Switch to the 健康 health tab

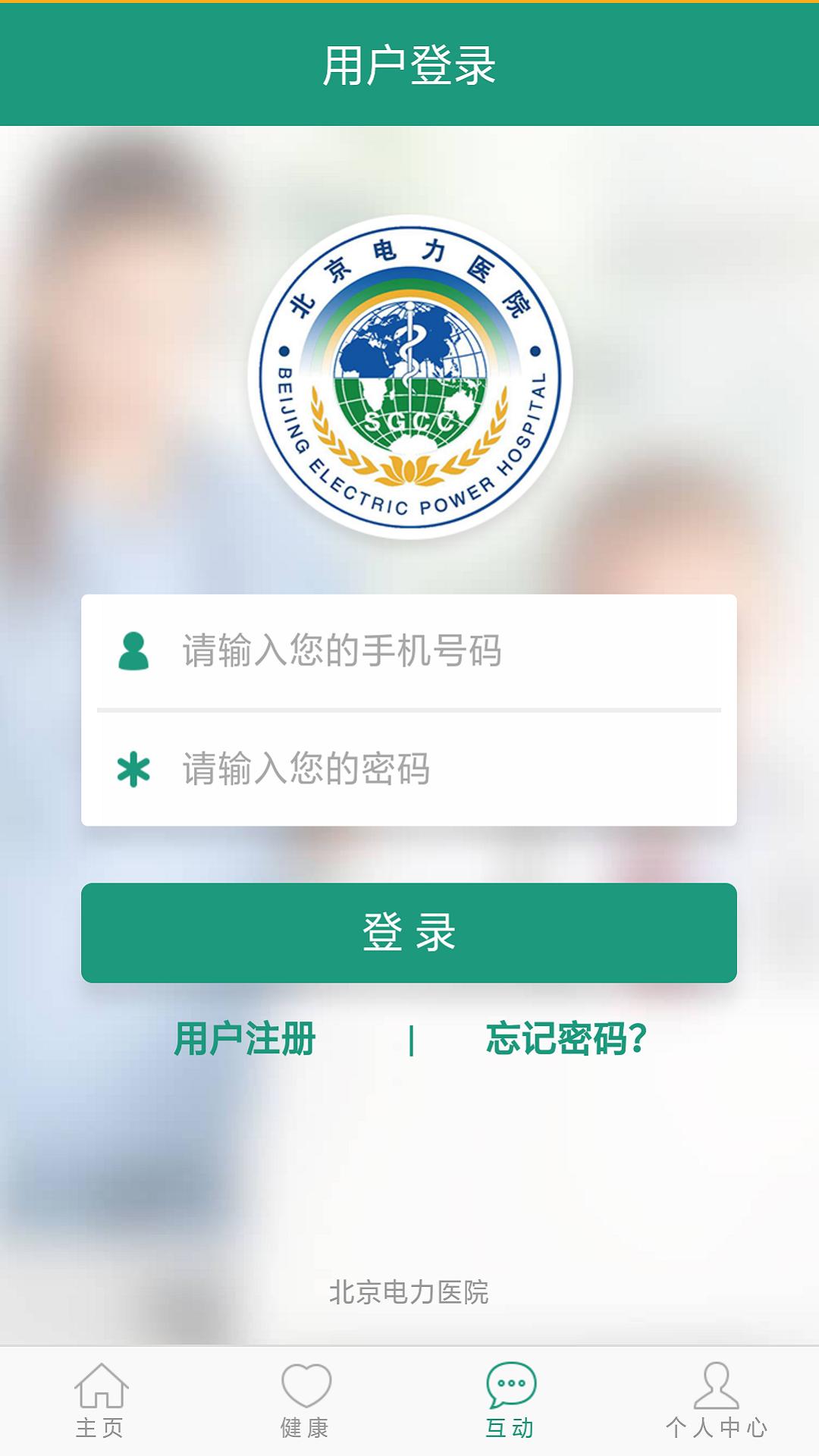pyautogui.click(x=306, y=1401)
